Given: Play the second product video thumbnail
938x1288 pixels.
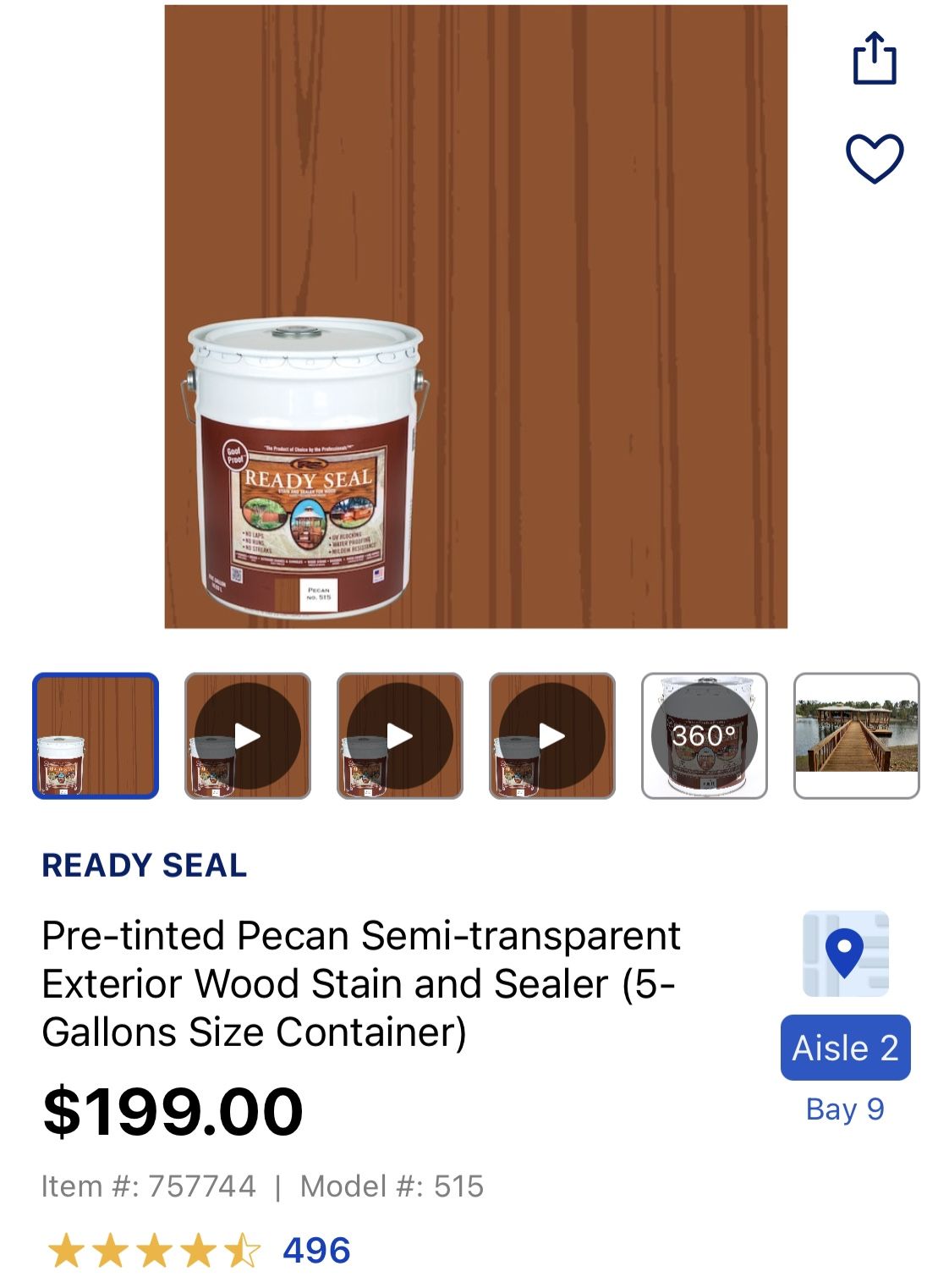Looking at the screenshot, I should (x=400, y=735).
